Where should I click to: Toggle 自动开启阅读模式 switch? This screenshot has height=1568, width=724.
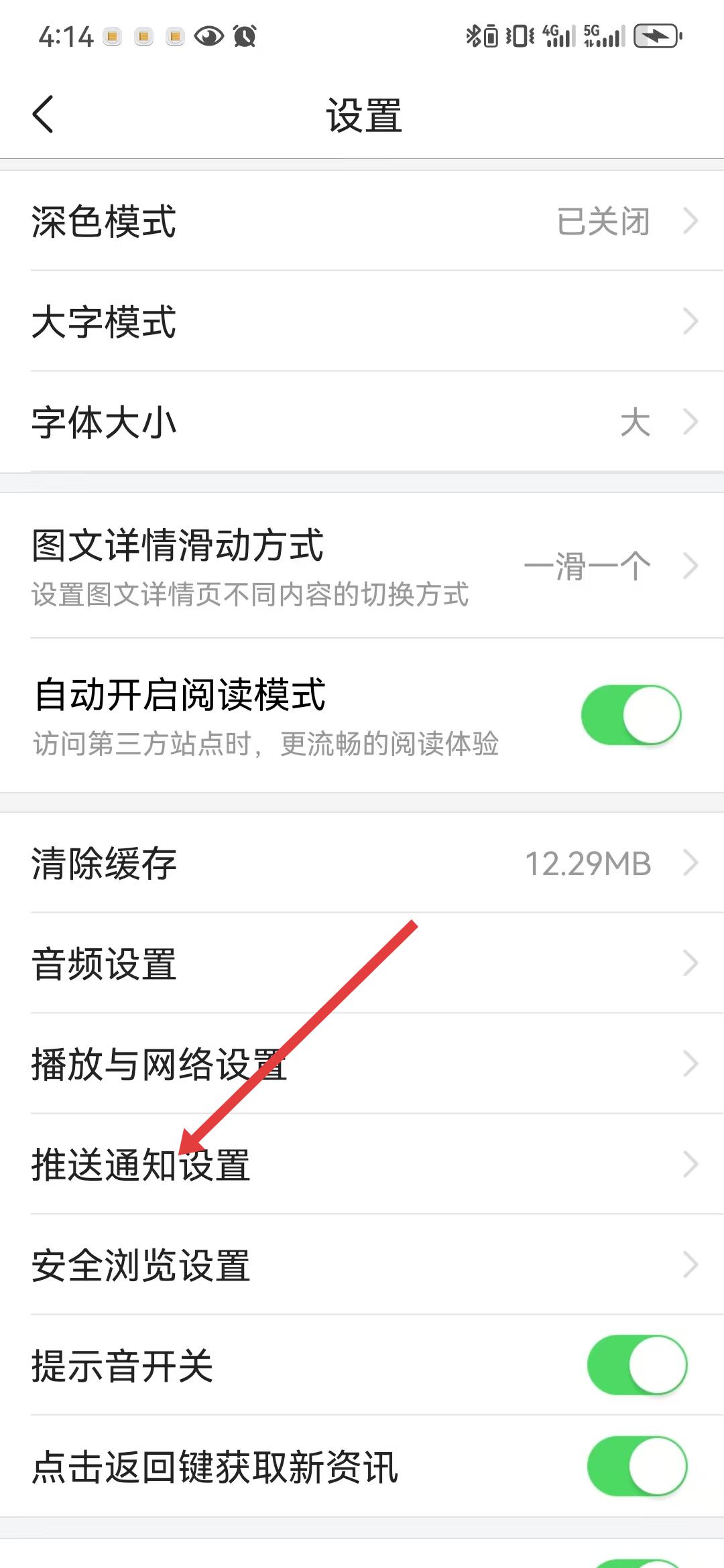[x=631, y=715]
